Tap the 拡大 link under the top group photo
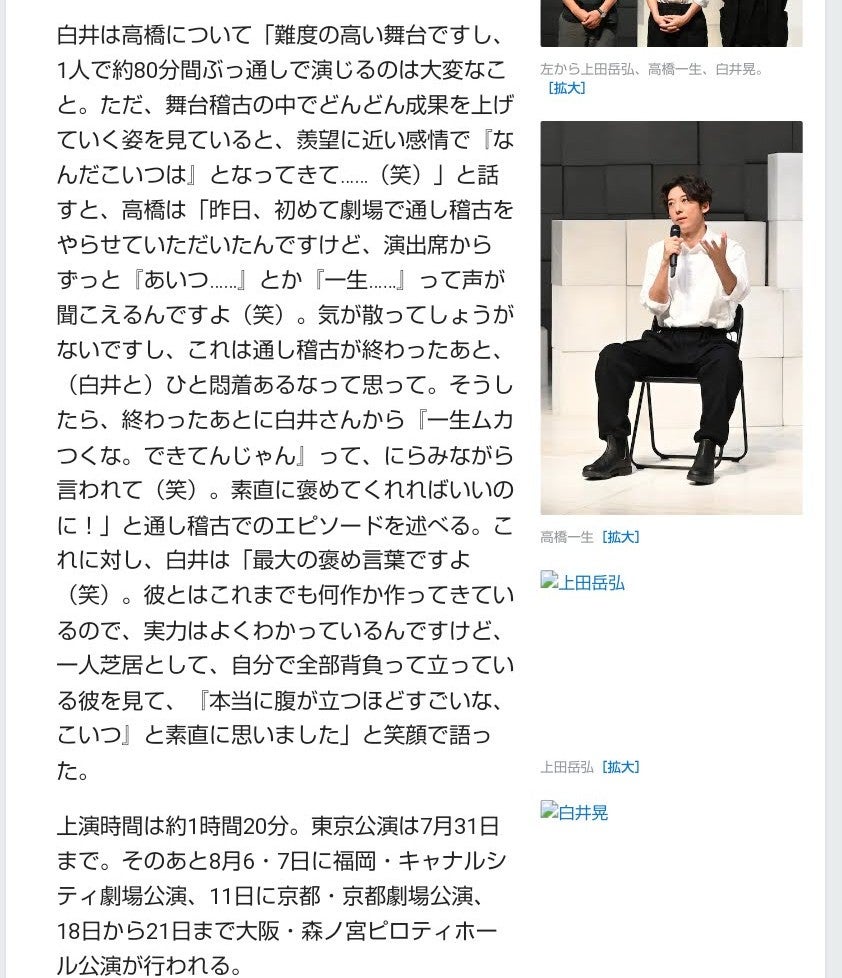This screenshot has height=978, width=842. pyautogui.click(x=565, y=88)
